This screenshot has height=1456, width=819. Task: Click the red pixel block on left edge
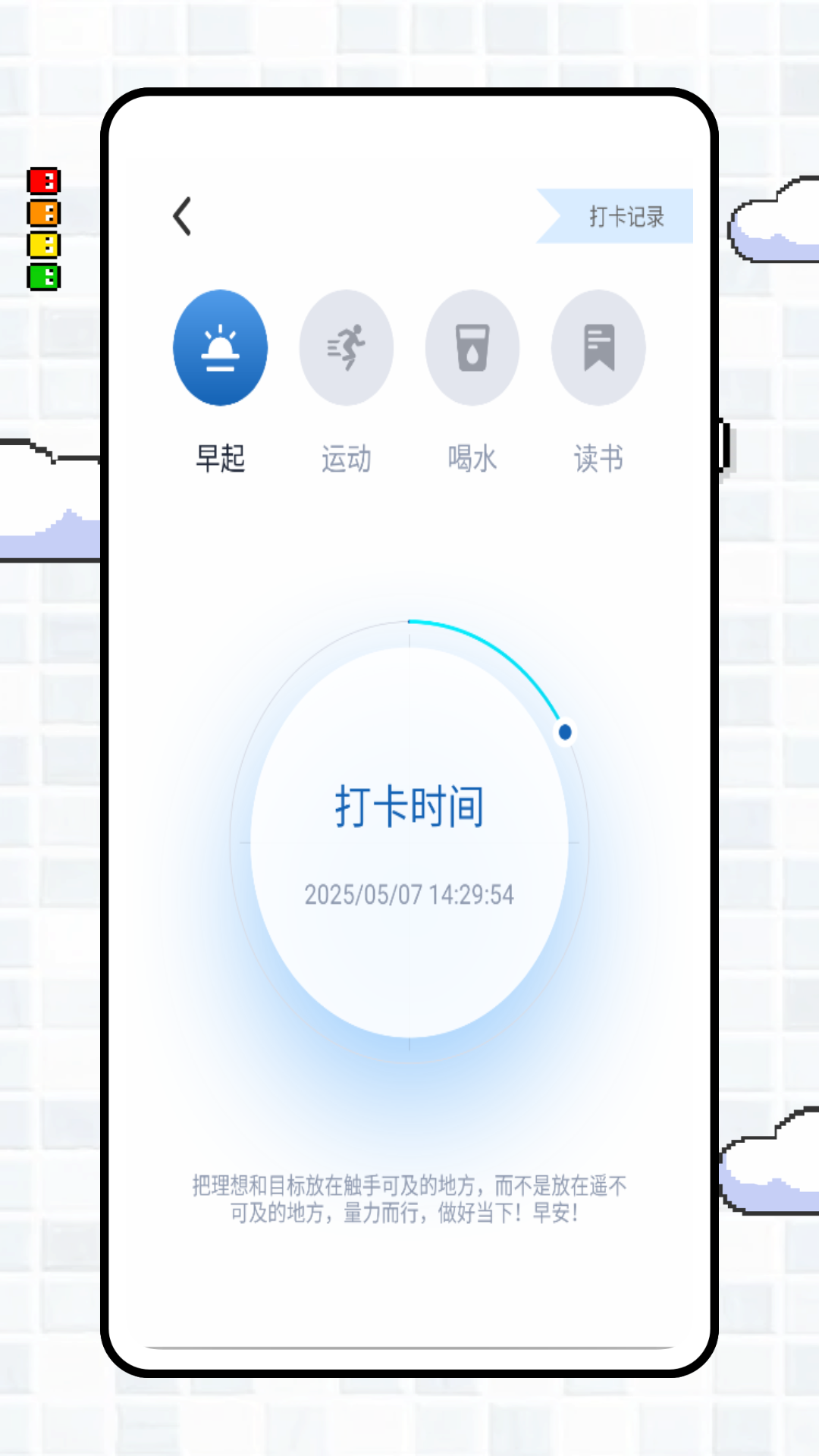44,180
